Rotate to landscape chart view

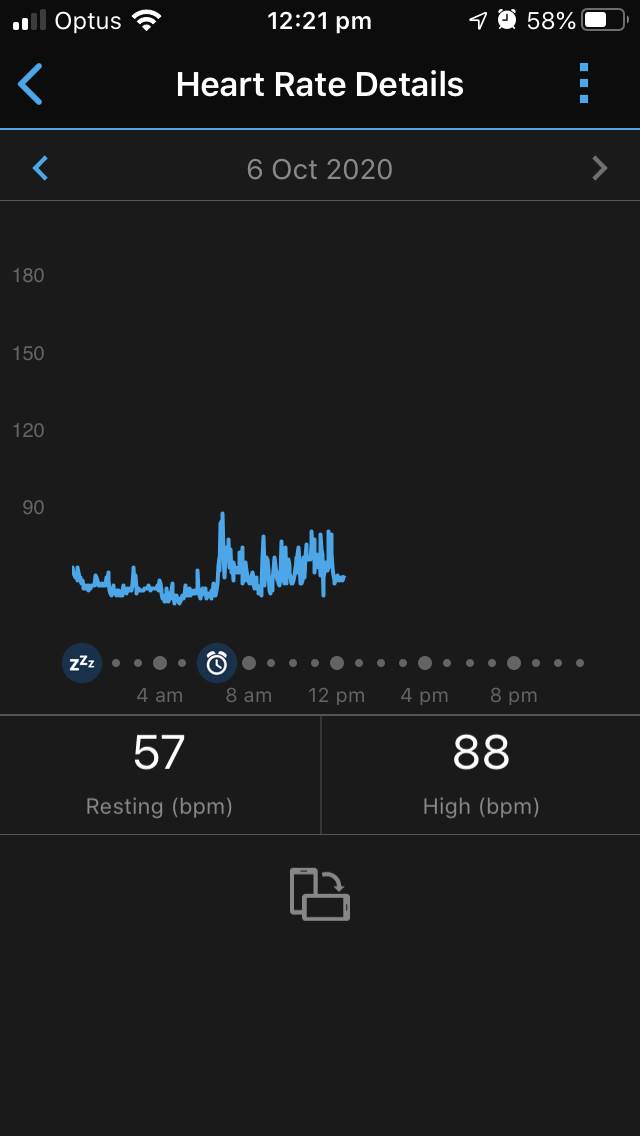click(x=320, y=893)
